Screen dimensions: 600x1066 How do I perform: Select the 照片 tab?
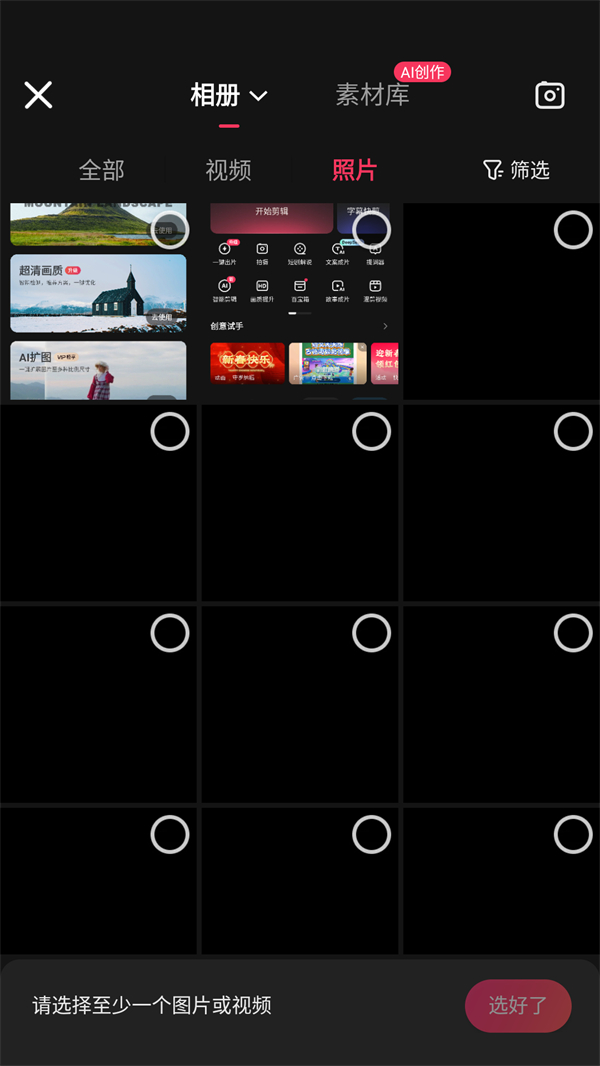tap(354, 170)
